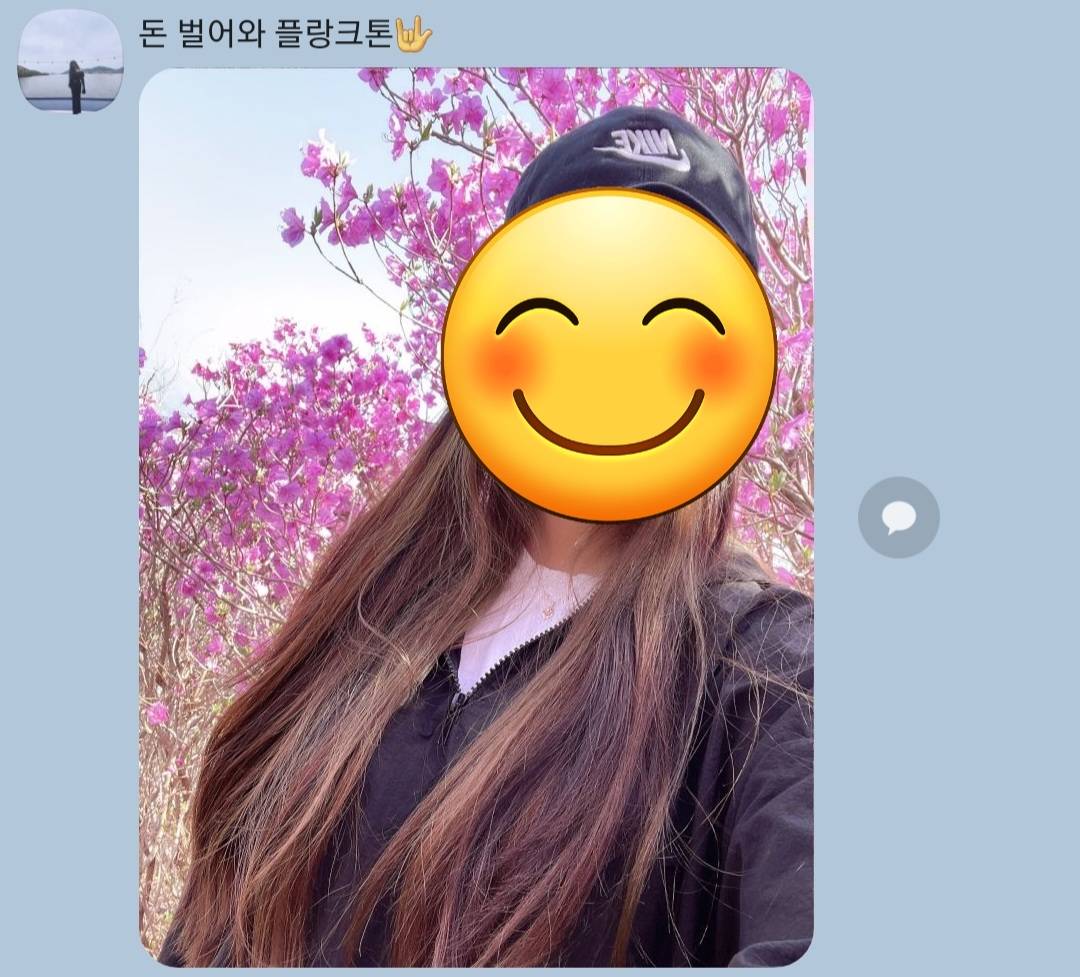Open the shared flower selfie photo
This screenshot has width=1080, height=977.
coord(475,600)
